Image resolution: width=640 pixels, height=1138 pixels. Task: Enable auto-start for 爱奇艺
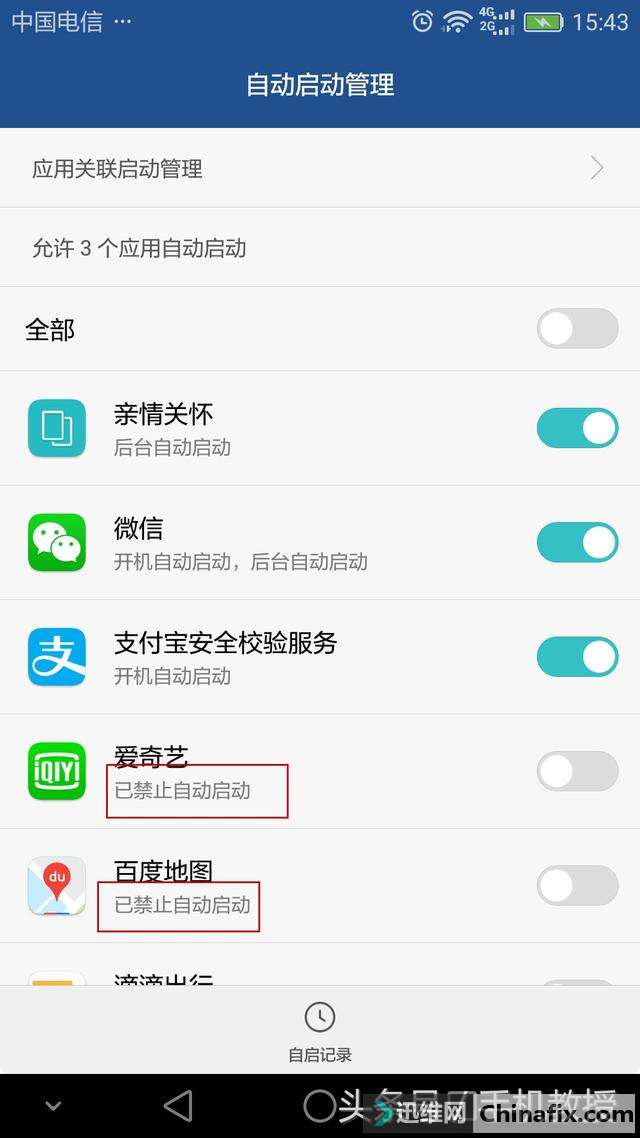578,771
